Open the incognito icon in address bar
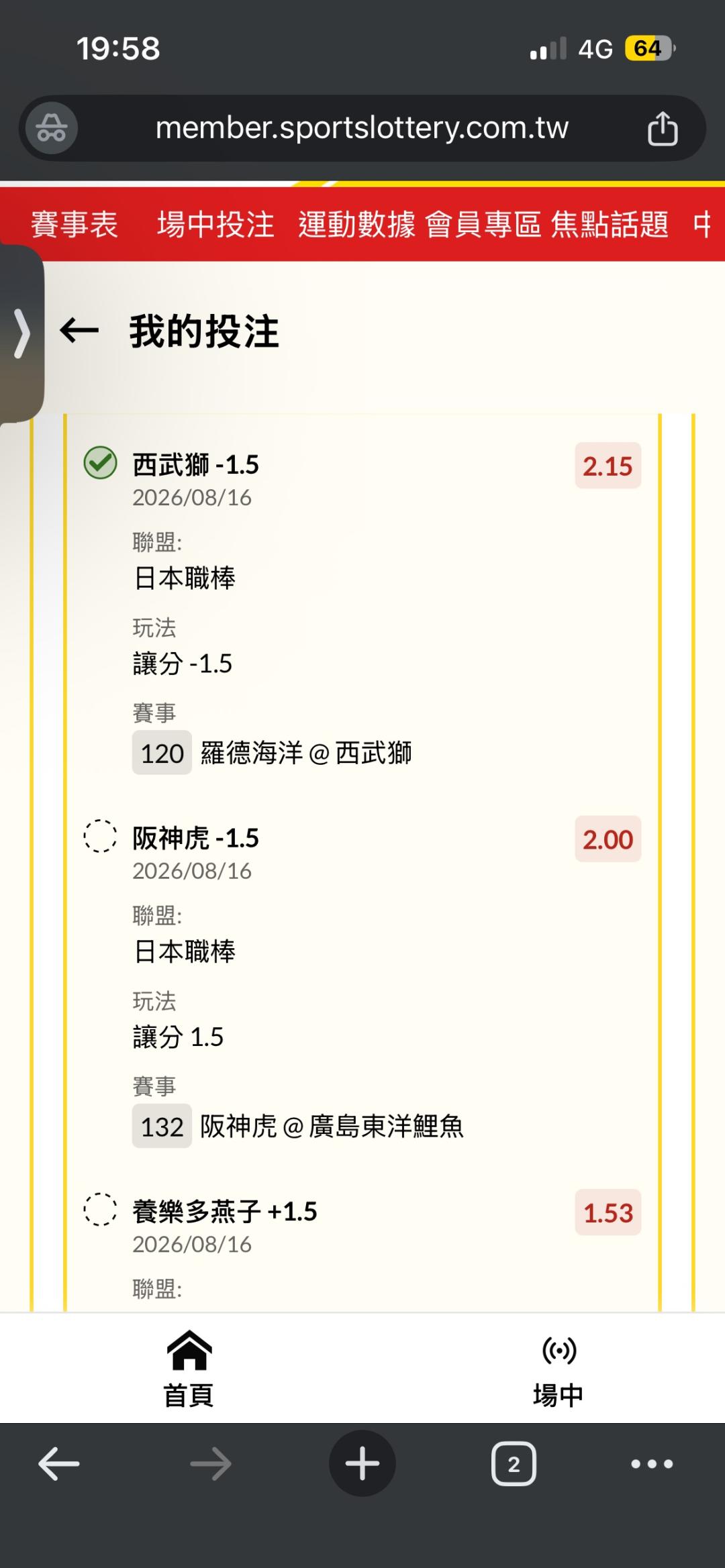 [x=52, y=128]
